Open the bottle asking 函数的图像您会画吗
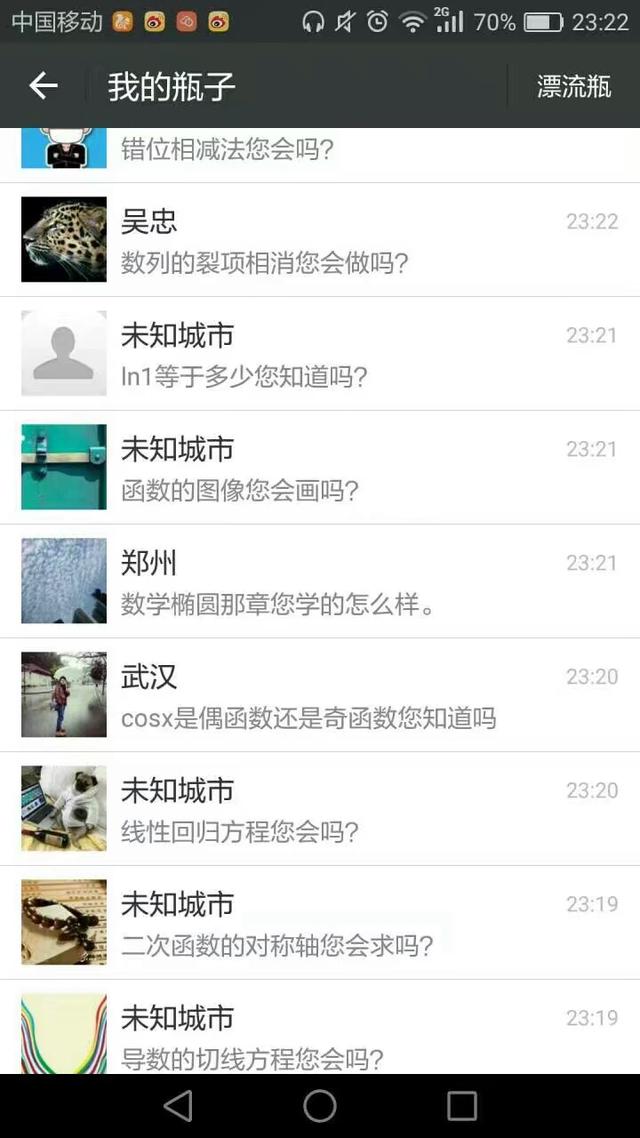This screenshot has width=640, height=1138. pyautogui.click(x=320, y=467)
